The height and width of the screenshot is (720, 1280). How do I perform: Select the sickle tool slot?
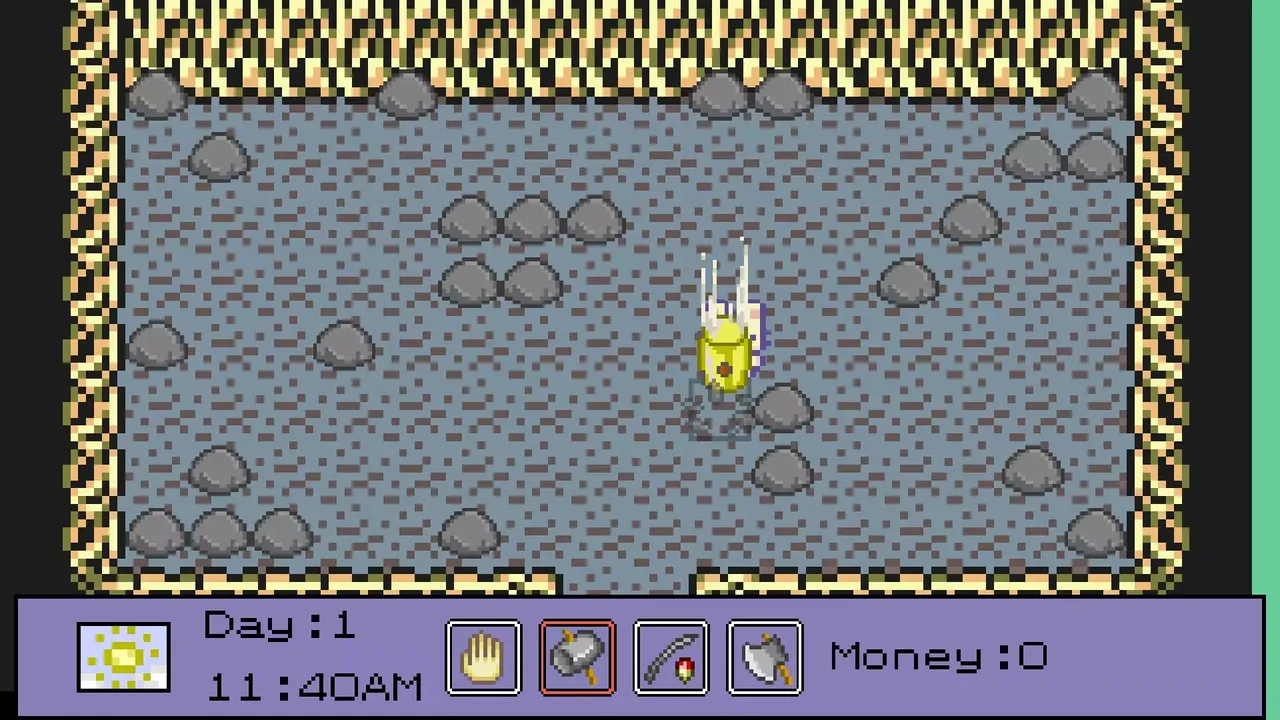(671, 657)
